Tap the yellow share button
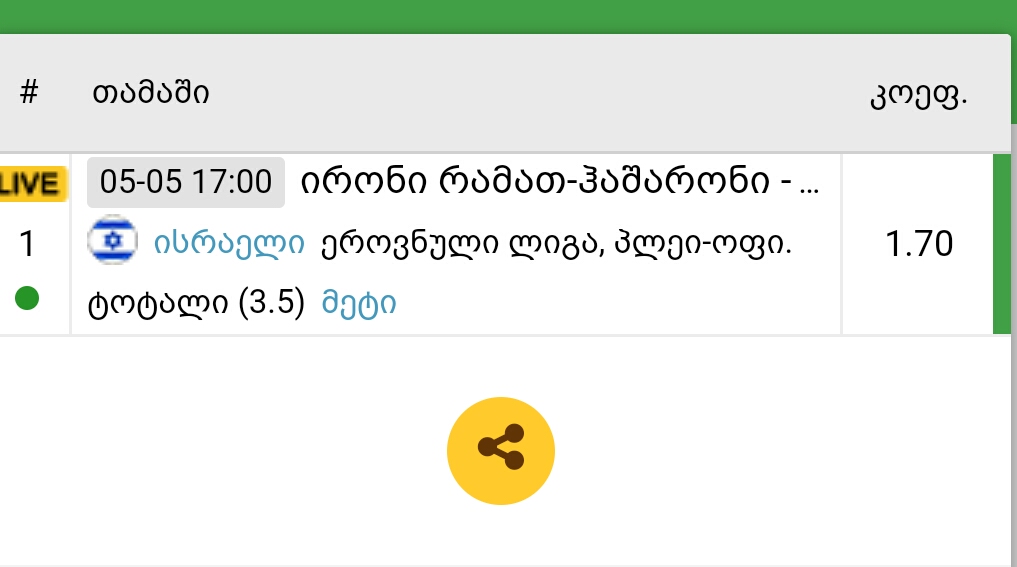The width and height of the screenshot is (1017, 567). coord(500,451)
